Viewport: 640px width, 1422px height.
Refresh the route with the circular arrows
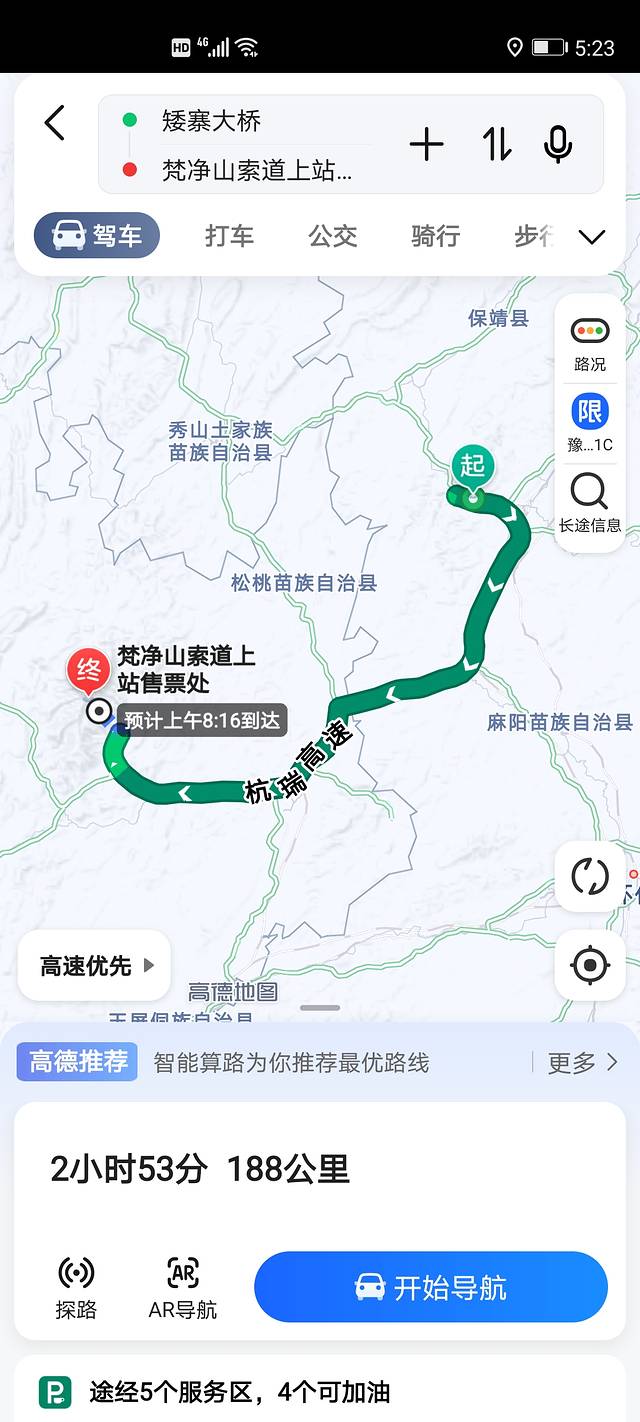590,876
